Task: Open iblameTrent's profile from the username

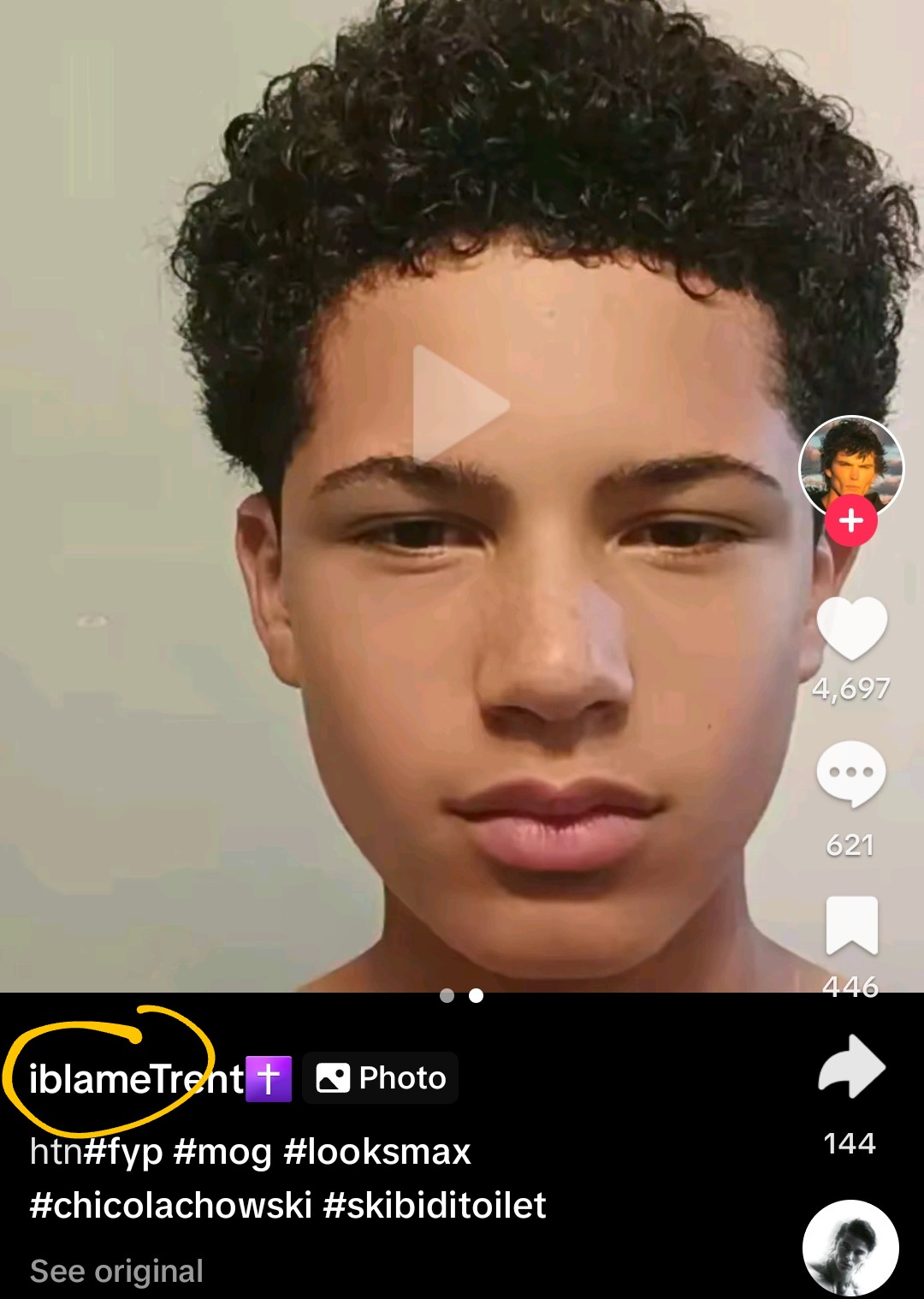Action: 137,1078
